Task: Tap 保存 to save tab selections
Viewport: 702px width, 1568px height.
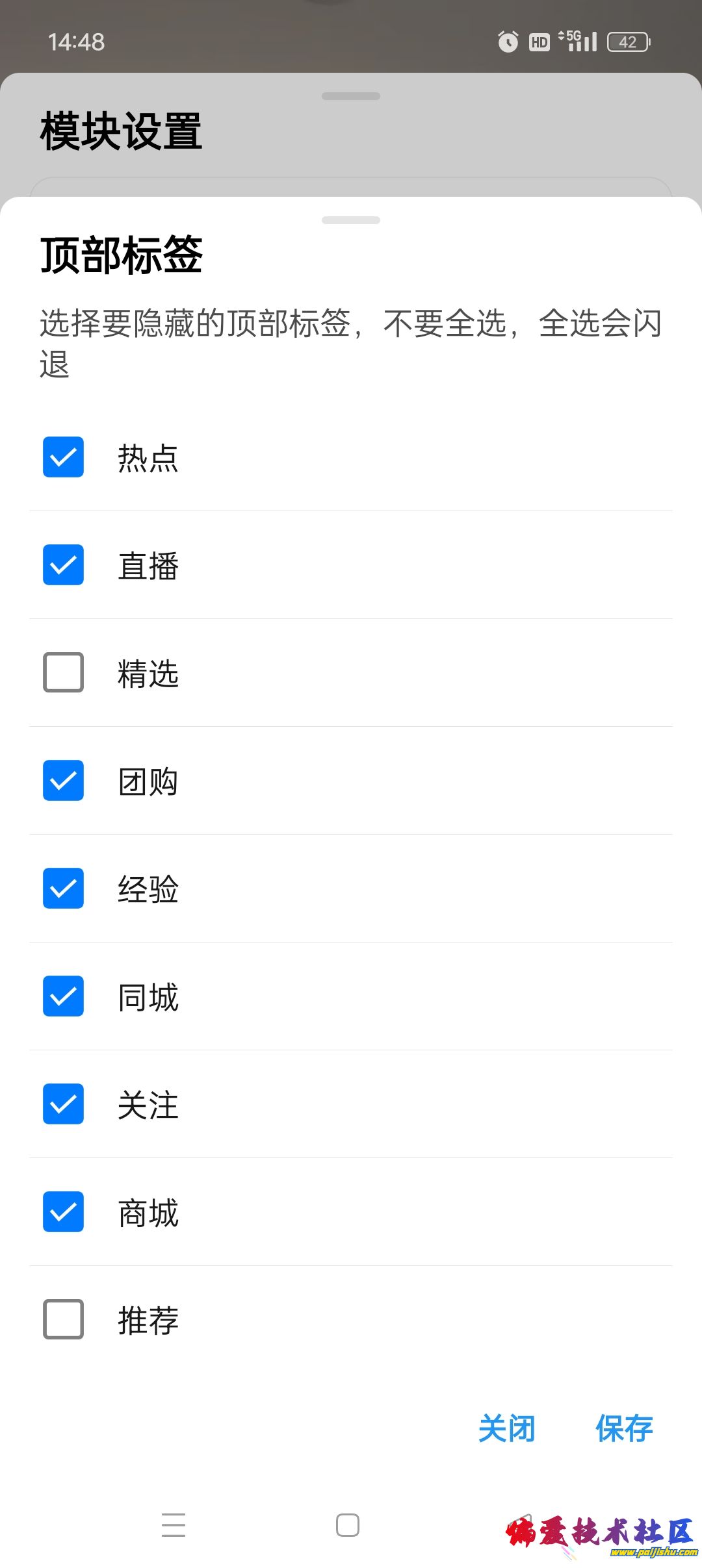Action: click(x=624, y=1428)
